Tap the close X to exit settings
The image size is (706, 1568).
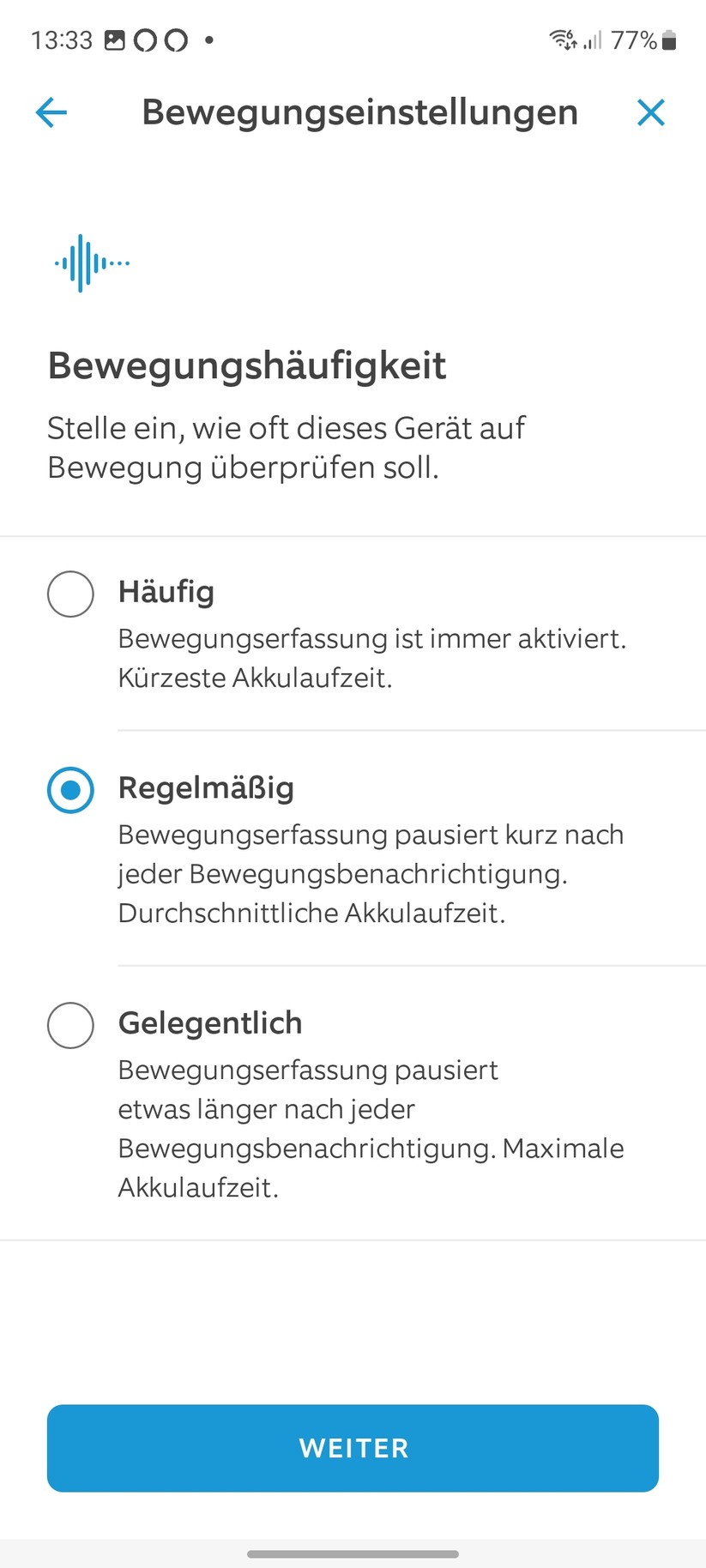[x=651, y=112]
